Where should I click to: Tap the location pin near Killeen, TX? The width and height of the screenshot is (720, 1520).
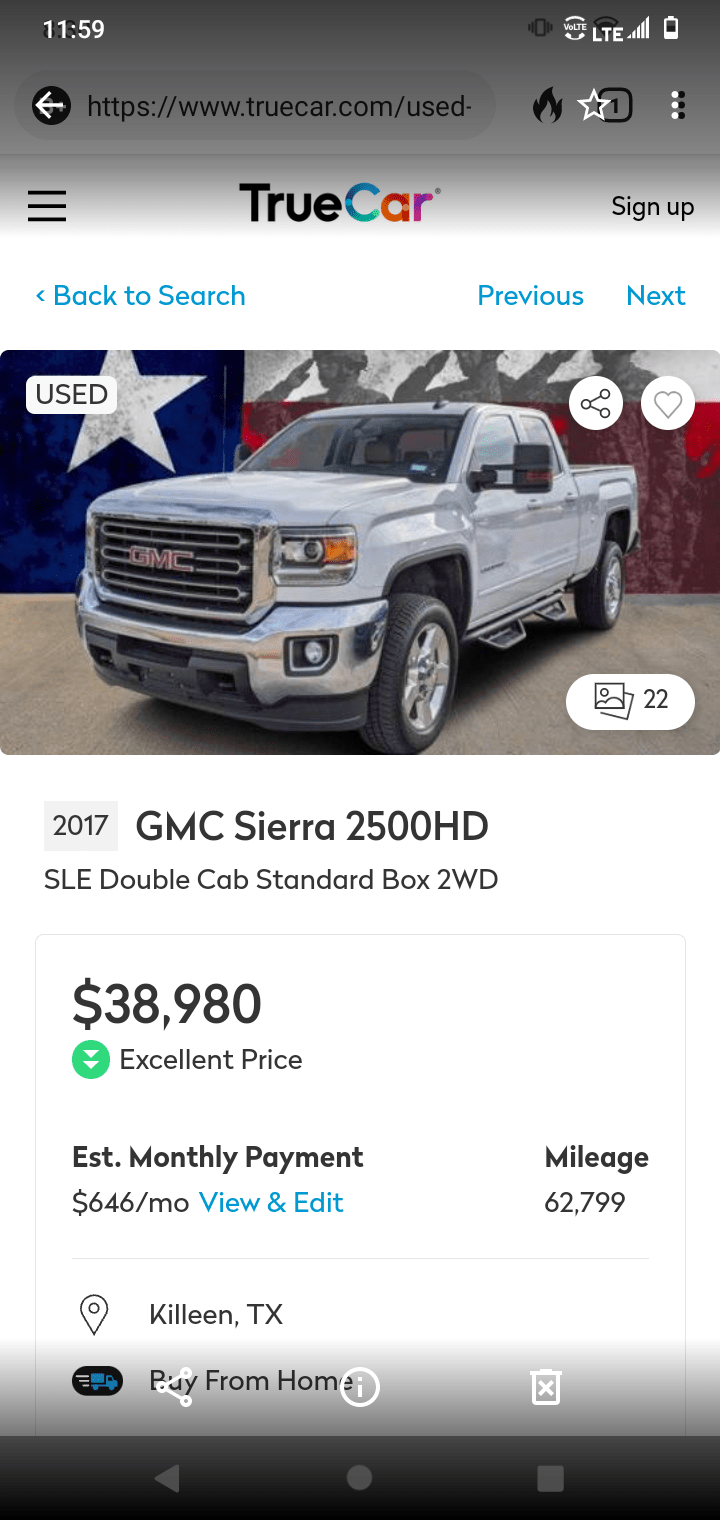pyautogui.click(x=94, y=1313)
